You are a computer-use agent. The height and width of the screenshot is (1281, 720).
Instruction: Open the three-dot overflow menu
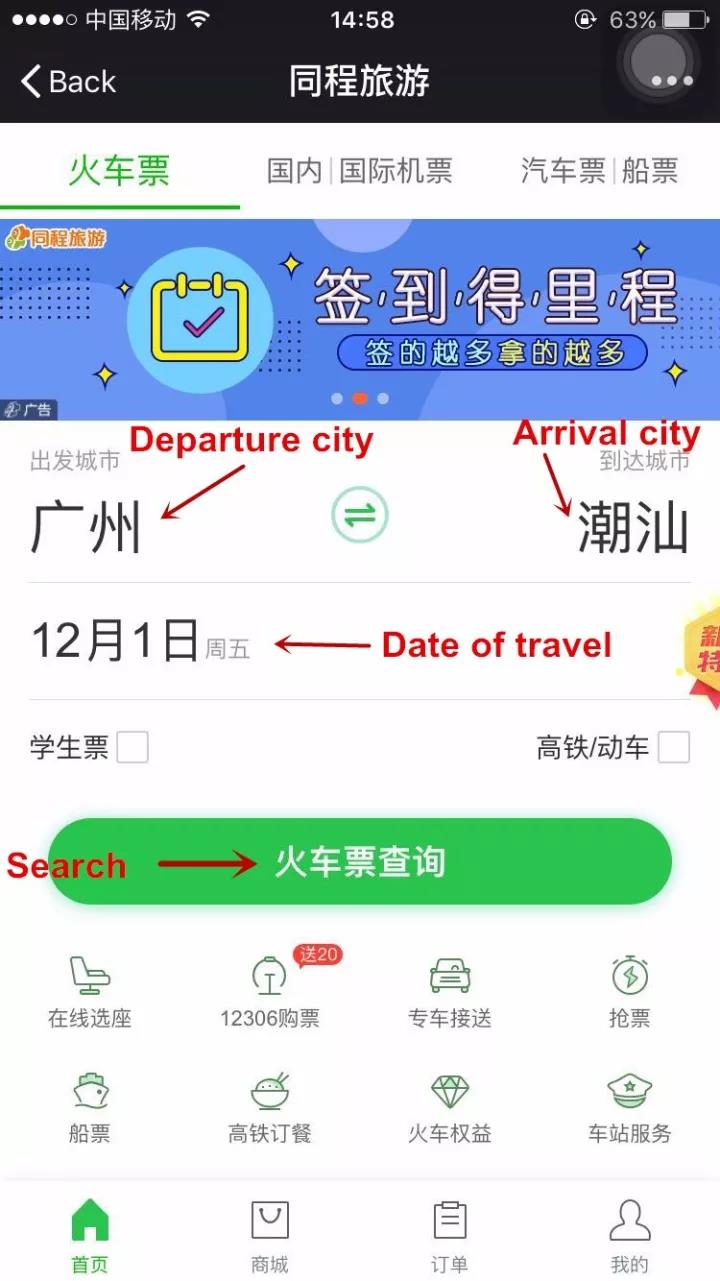point(670,81)
